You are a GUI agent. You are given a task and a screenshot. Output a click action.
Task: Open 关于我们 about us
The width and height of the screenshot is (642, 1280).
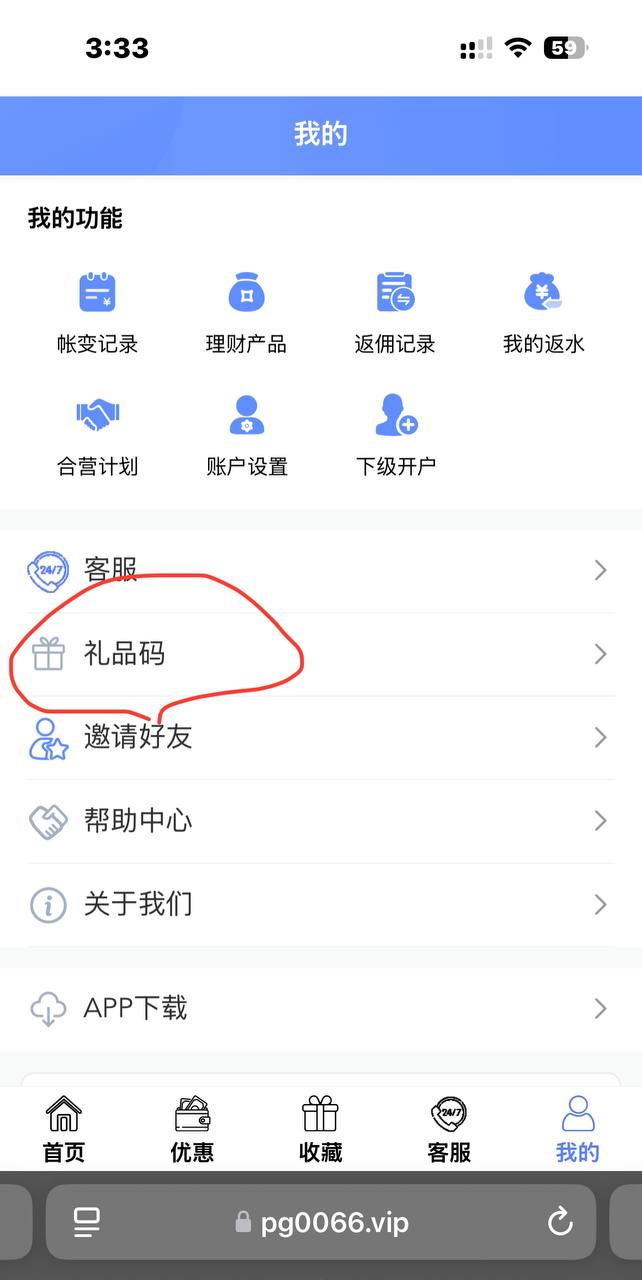pos(321,905)
